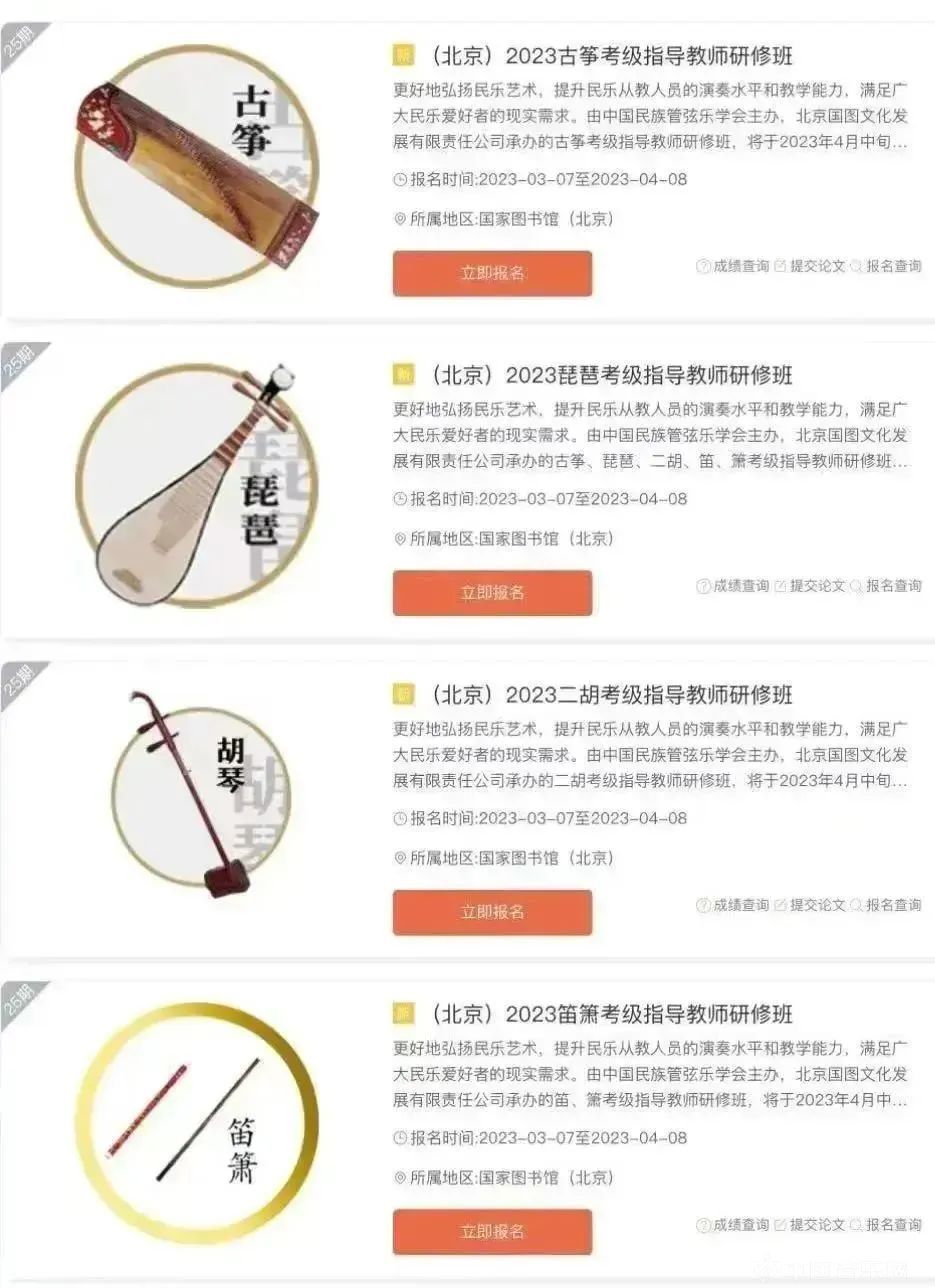Tap 立即报名 for the 琵琶 course
This screenshot has height=1288, width=935.
pos(492,593)
